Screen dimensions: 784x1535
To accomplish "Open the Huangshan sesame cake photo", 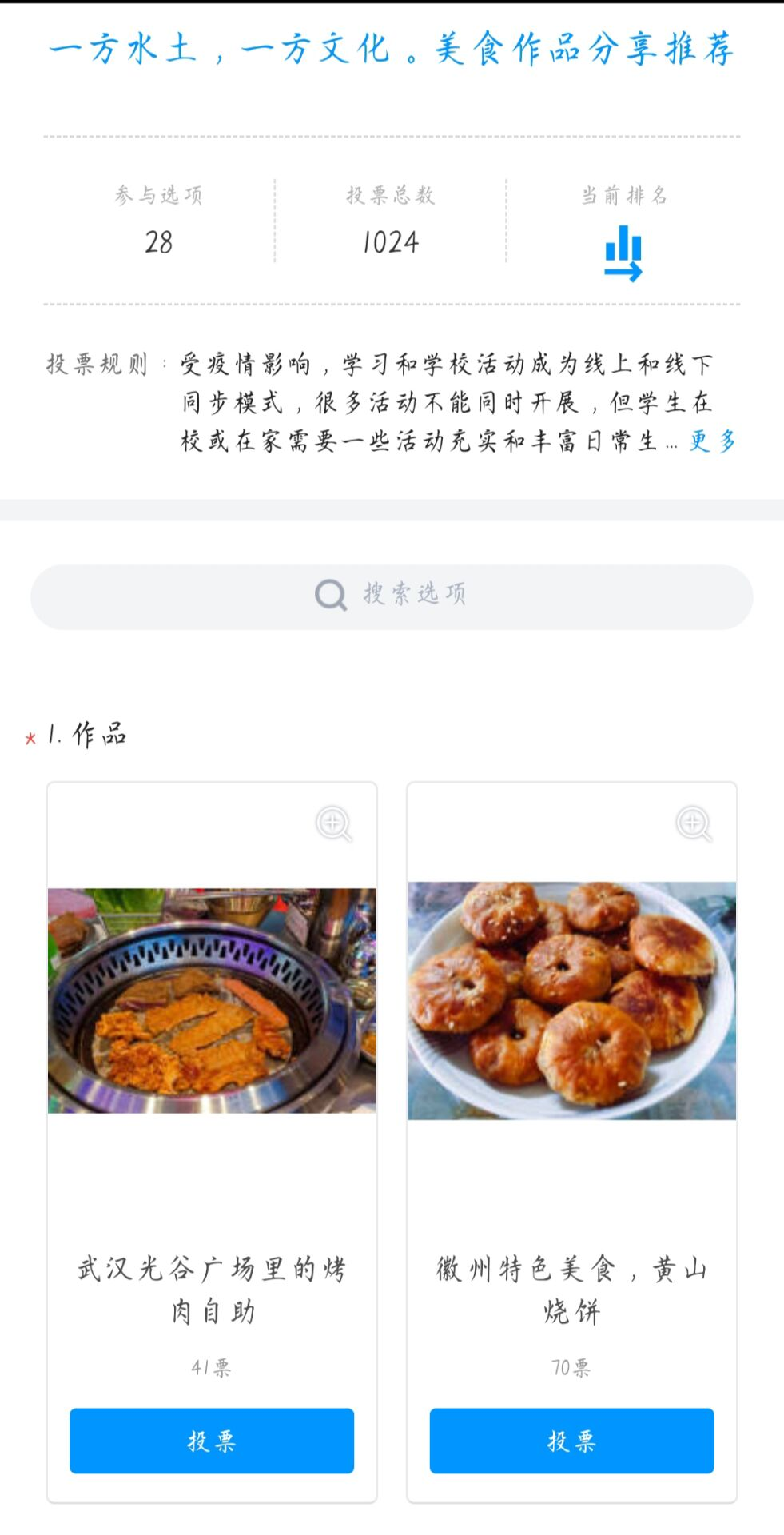I will 571,1000.
